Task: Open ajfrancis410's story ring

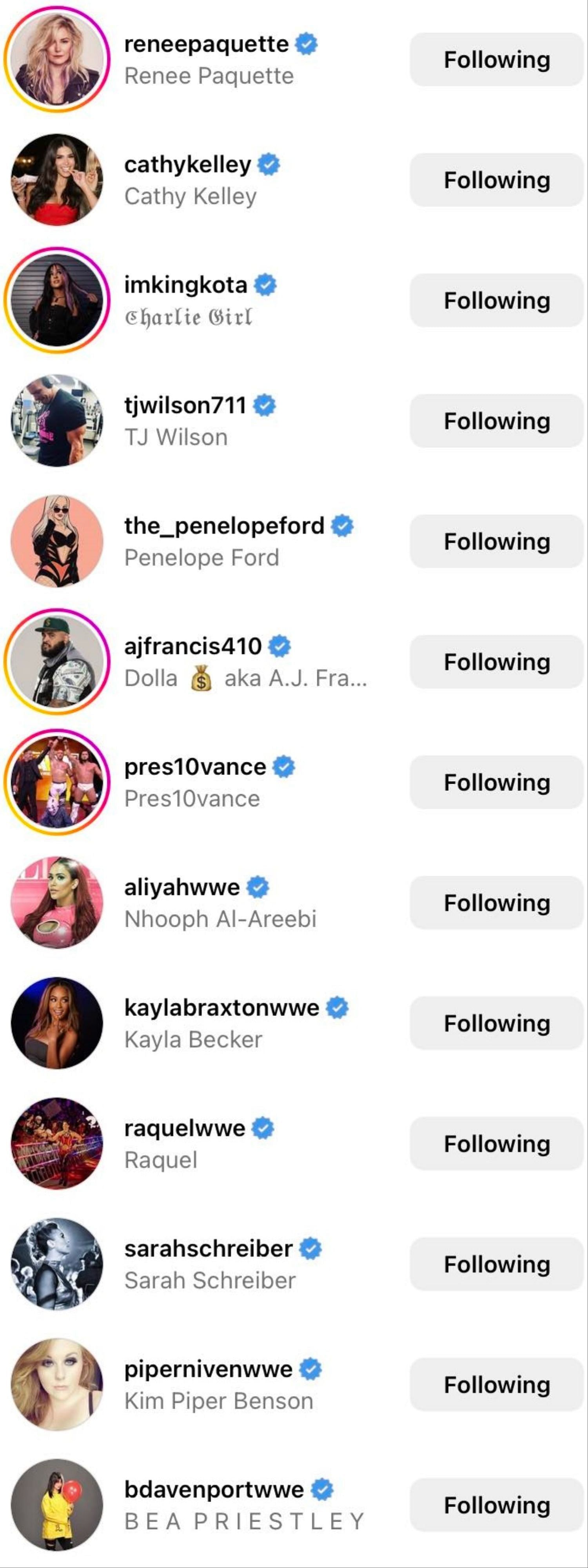Action: click(x=57, y=661)
